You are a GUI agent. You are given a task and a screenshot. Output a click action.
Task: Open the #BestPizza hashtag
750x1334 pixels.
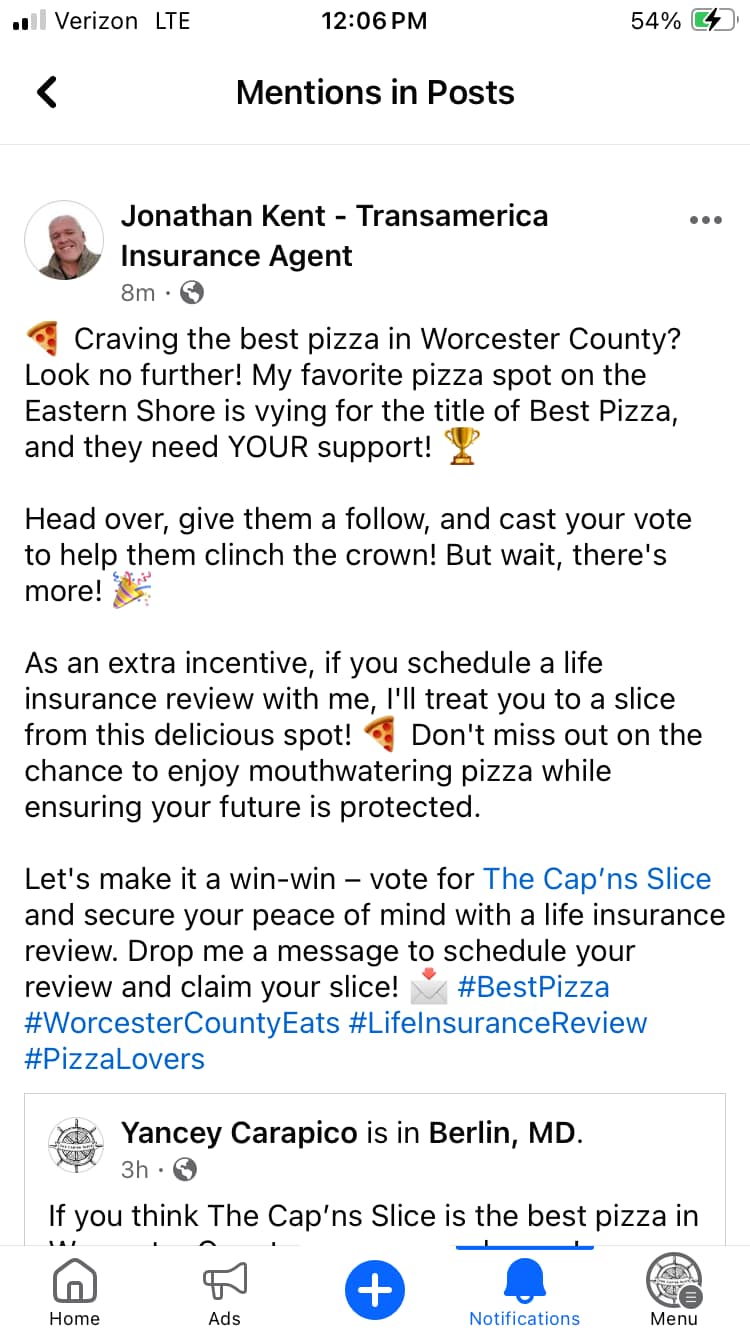tap(533, 987)
